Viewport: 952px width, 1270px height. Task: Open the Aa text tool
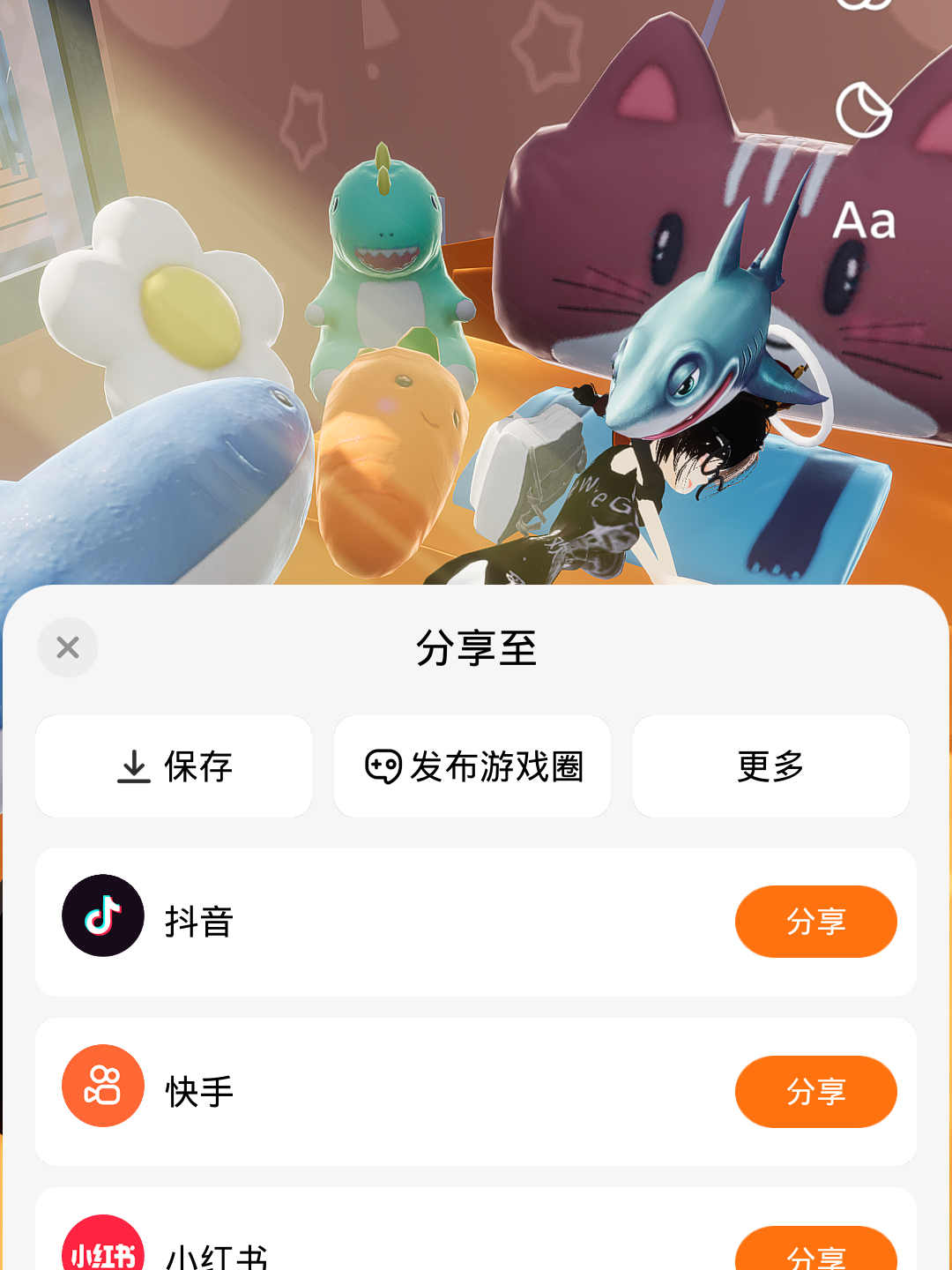tap(864, 220)
